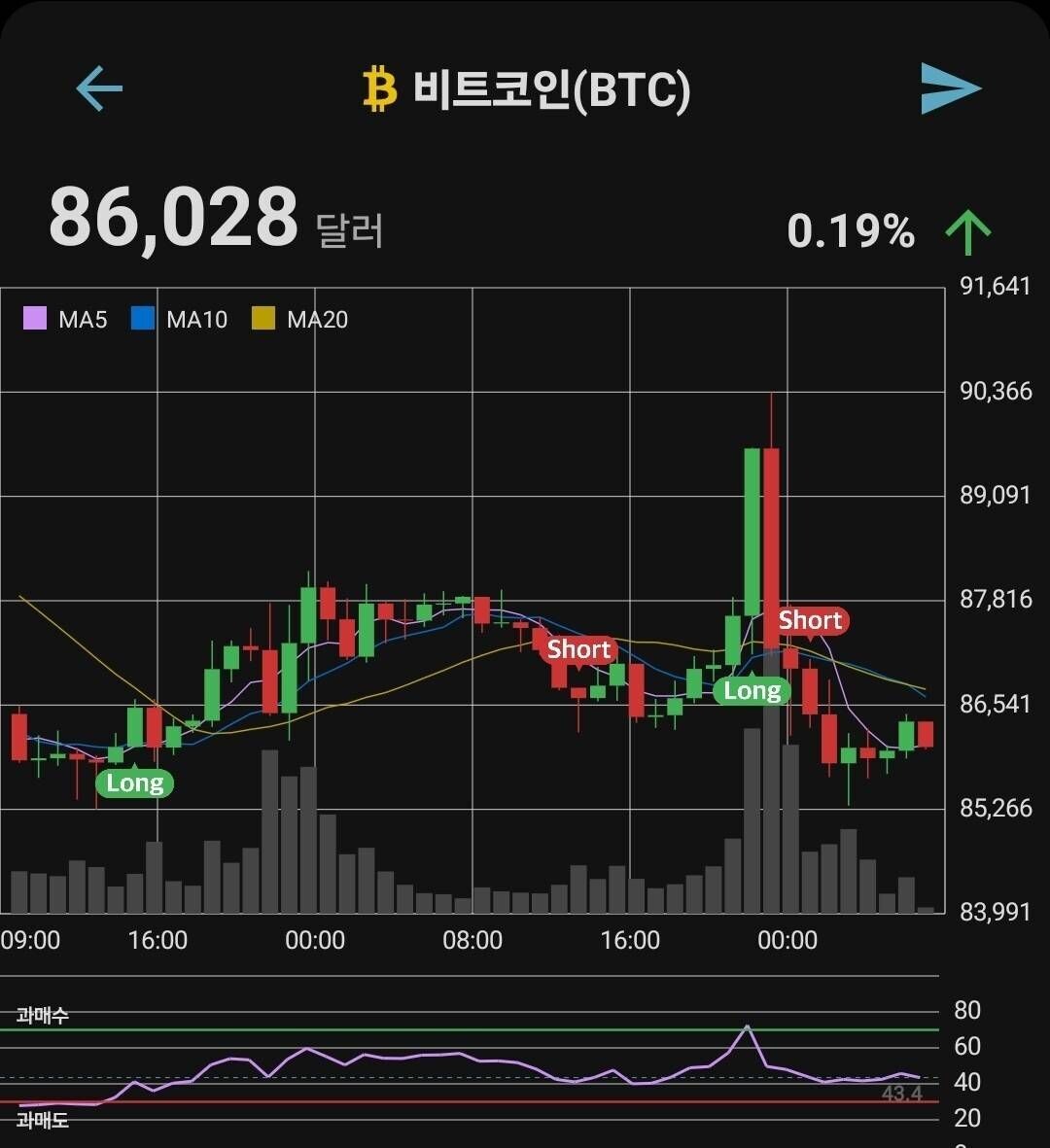Expand the second Short signal badge

coord(812,620)
